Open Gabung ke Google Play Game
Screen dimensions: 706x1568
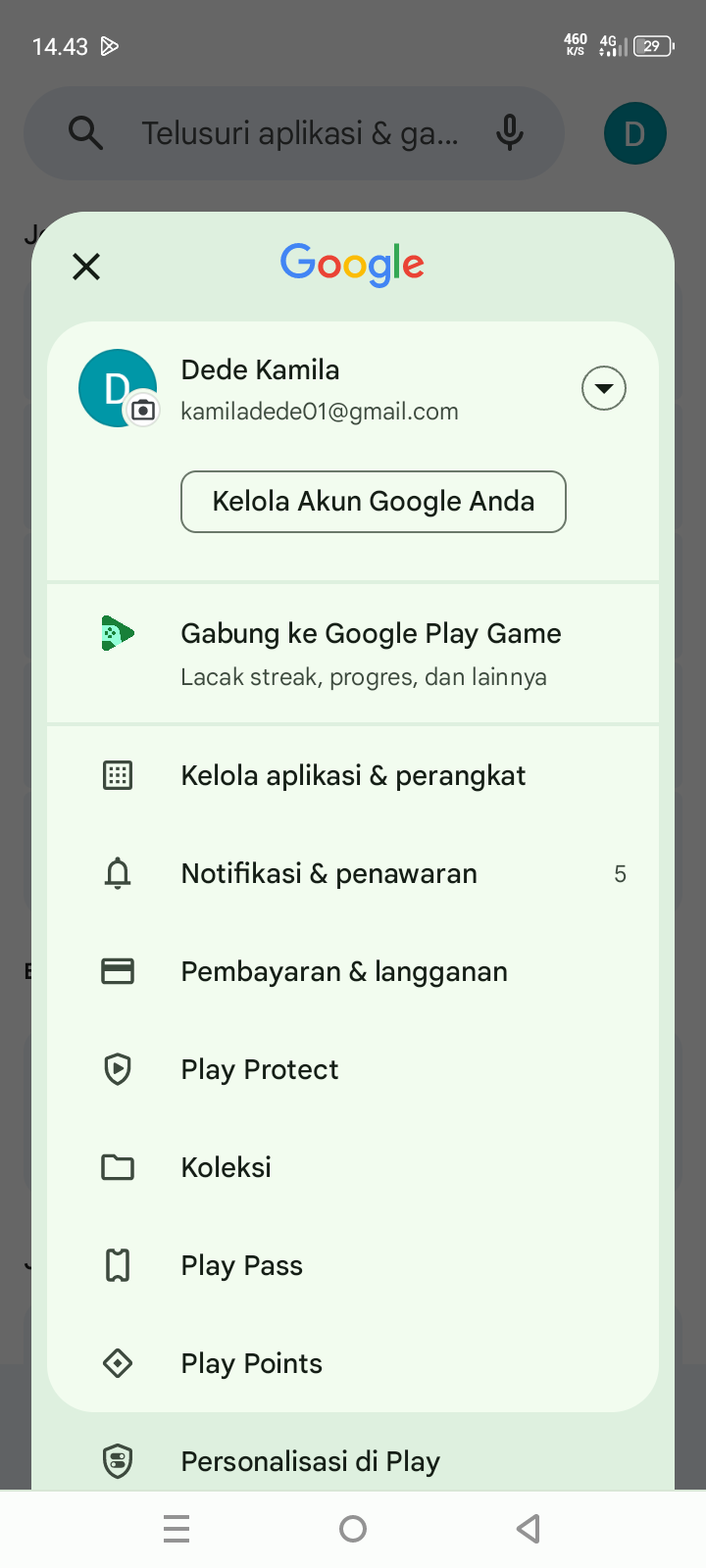coord(371,653)
